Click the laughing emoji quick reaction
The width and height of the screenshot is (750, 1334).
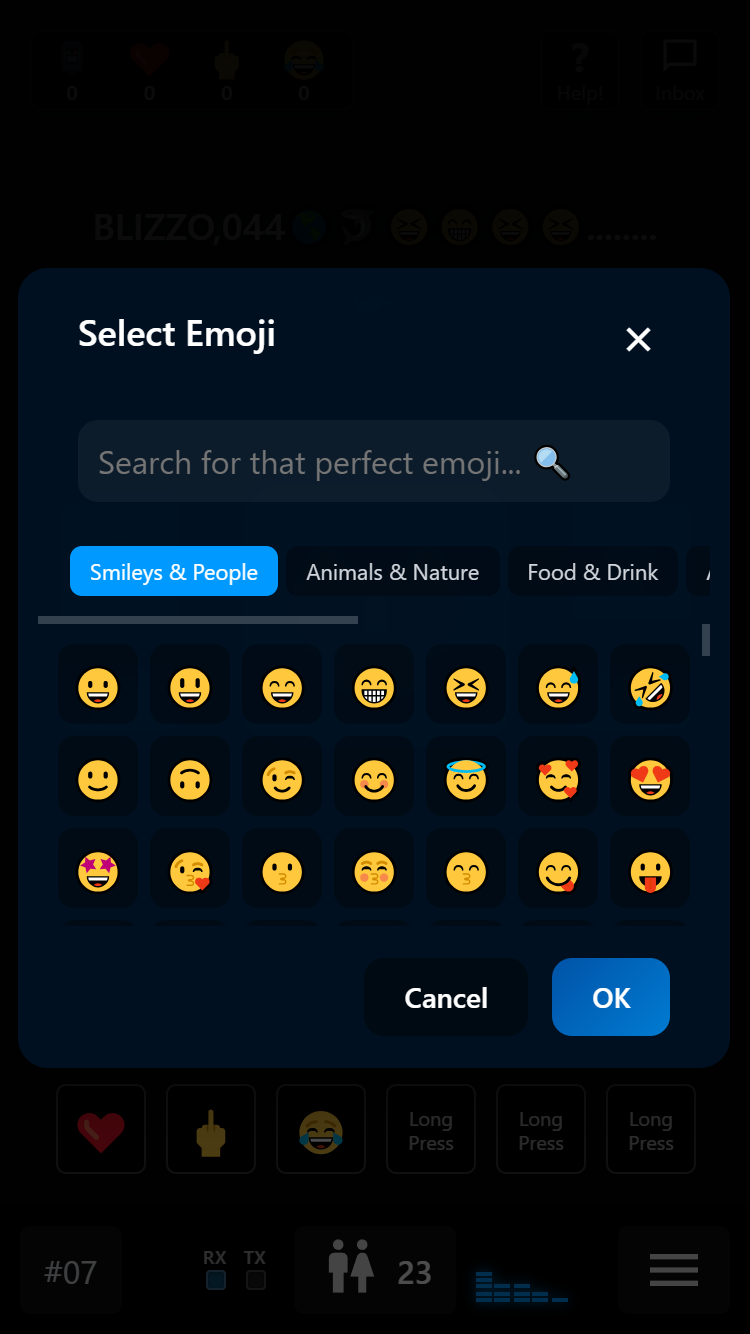321,1129
